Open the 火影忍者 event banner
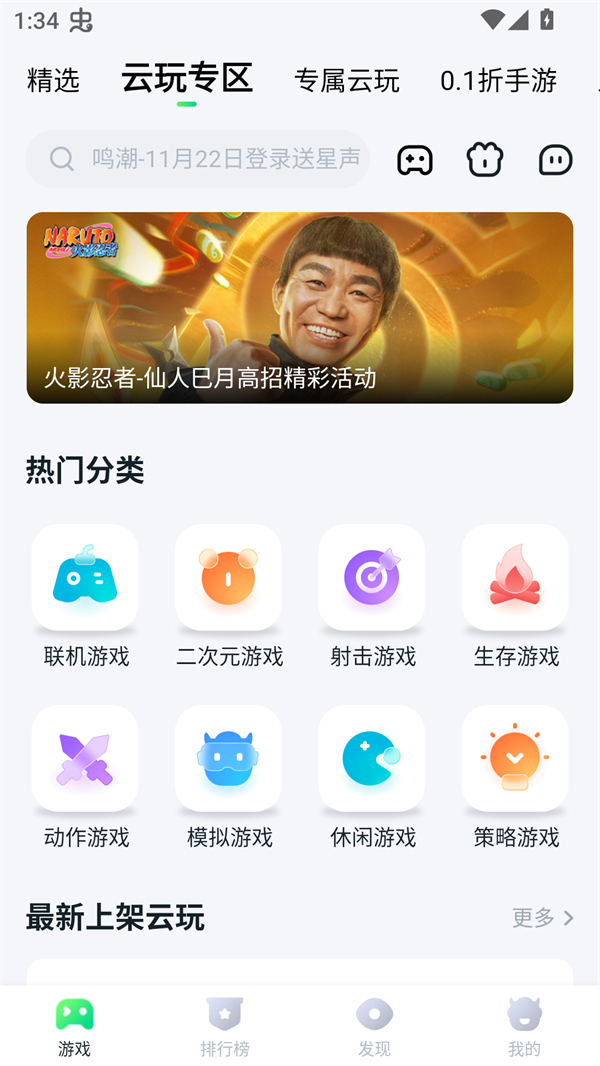Viewport: 600px width, 1066px height. (300, 307)
